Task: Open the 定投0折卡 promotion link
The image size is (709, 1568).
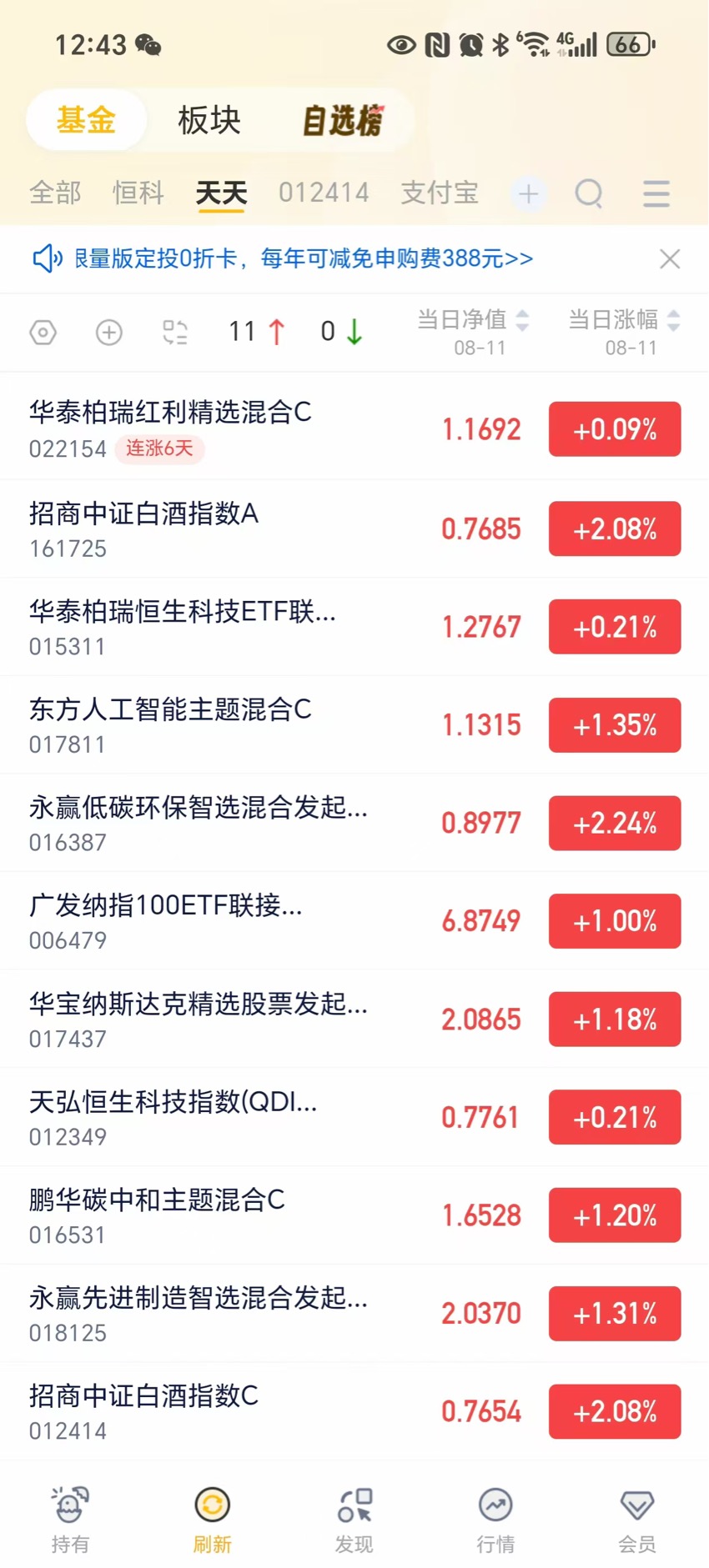Action: click(304, 258)
